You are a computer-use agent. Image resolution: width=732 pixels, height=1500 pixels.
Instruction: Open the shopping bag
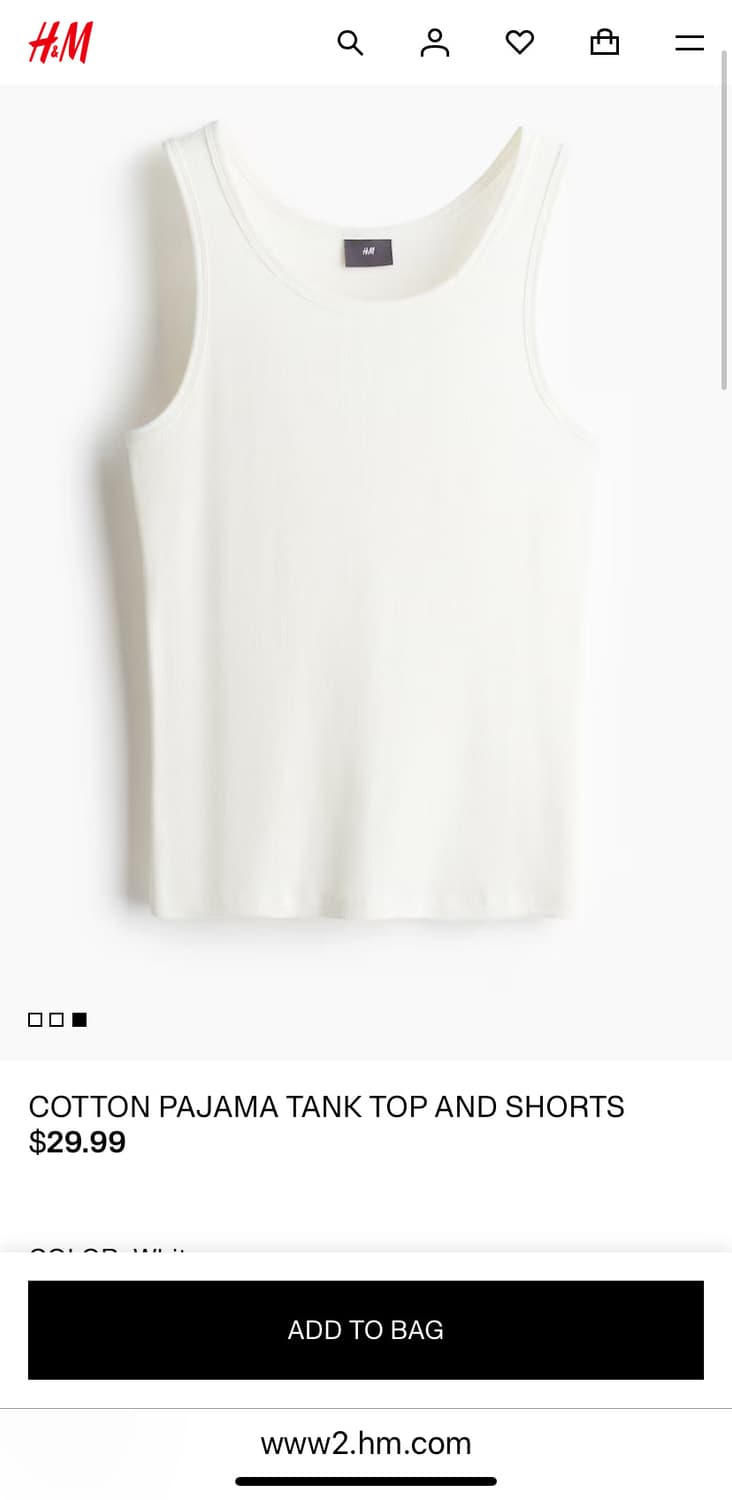(x=605, y=42)
